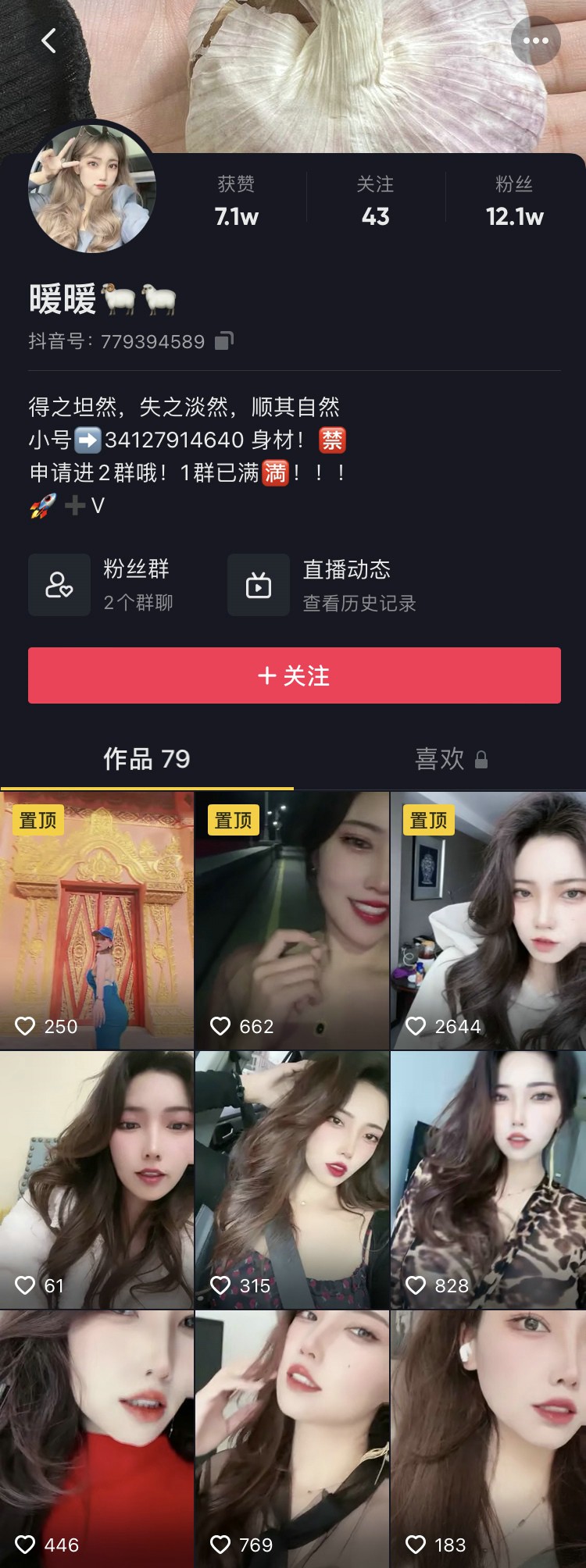586x1568 pixels.
Task: Open the video with 61 likes
Action: pos(97,1179)
